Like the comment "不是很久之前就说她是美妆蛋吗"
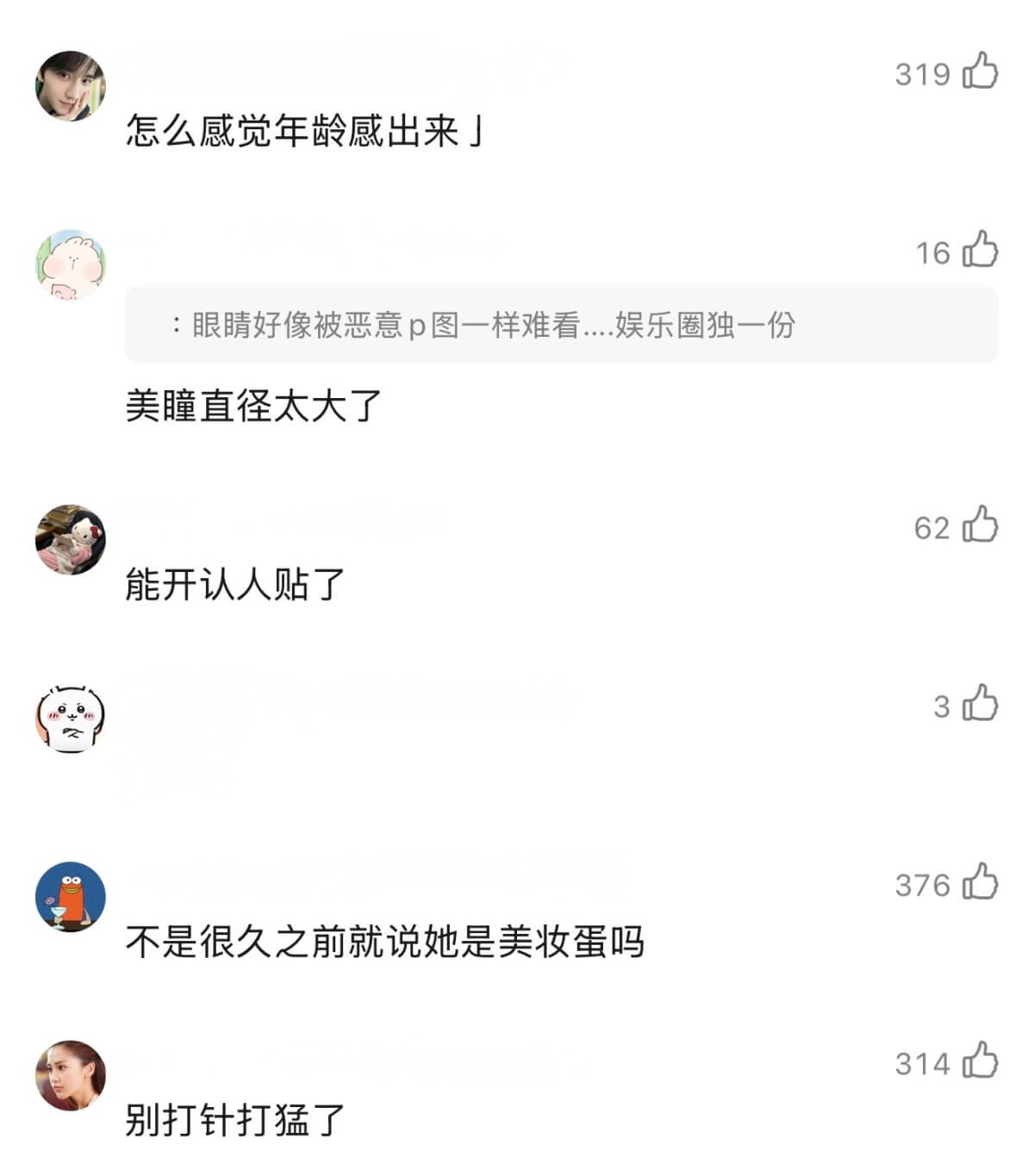Image resolution: width=1034 pixels, height=1176 pixels. [980, 883]
